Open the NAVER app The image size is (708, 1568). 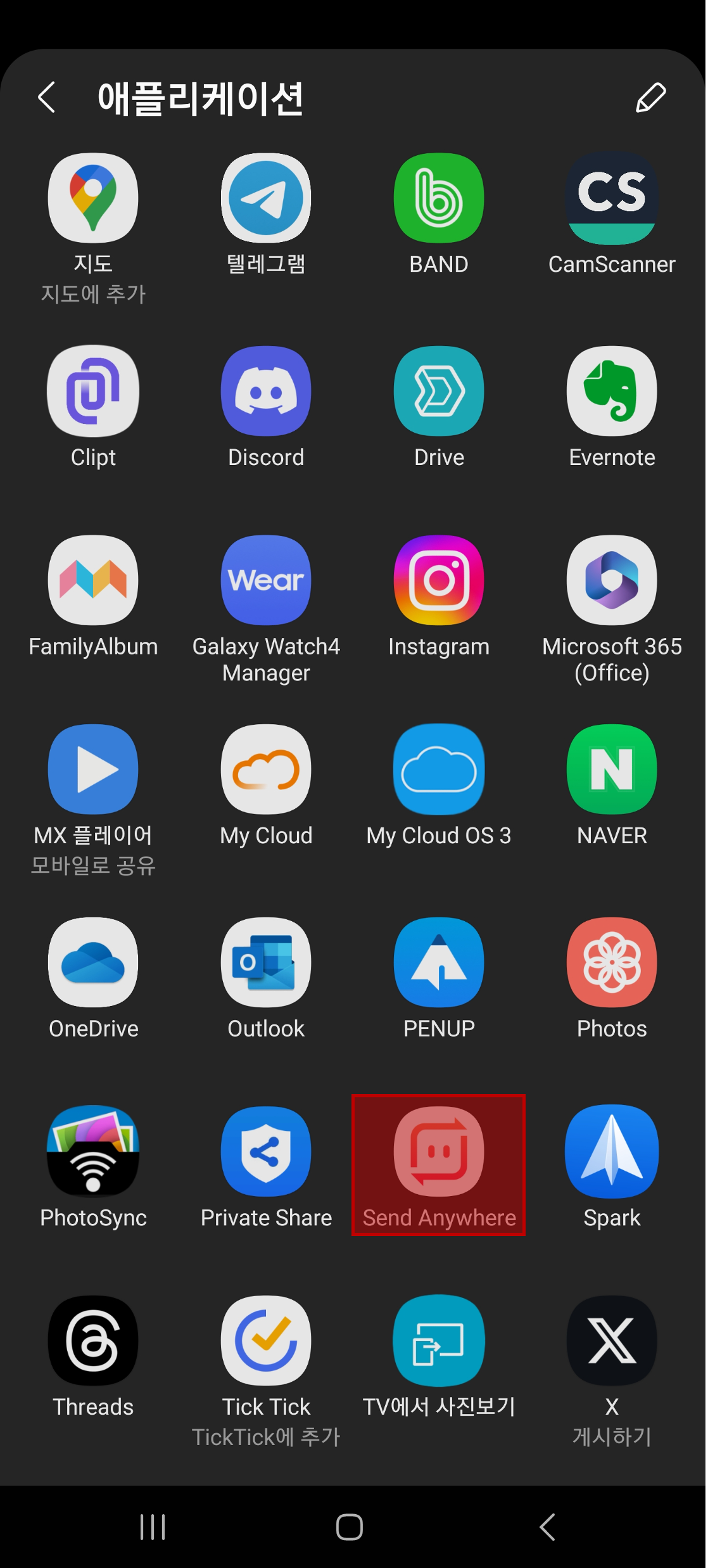click(612, 769)
